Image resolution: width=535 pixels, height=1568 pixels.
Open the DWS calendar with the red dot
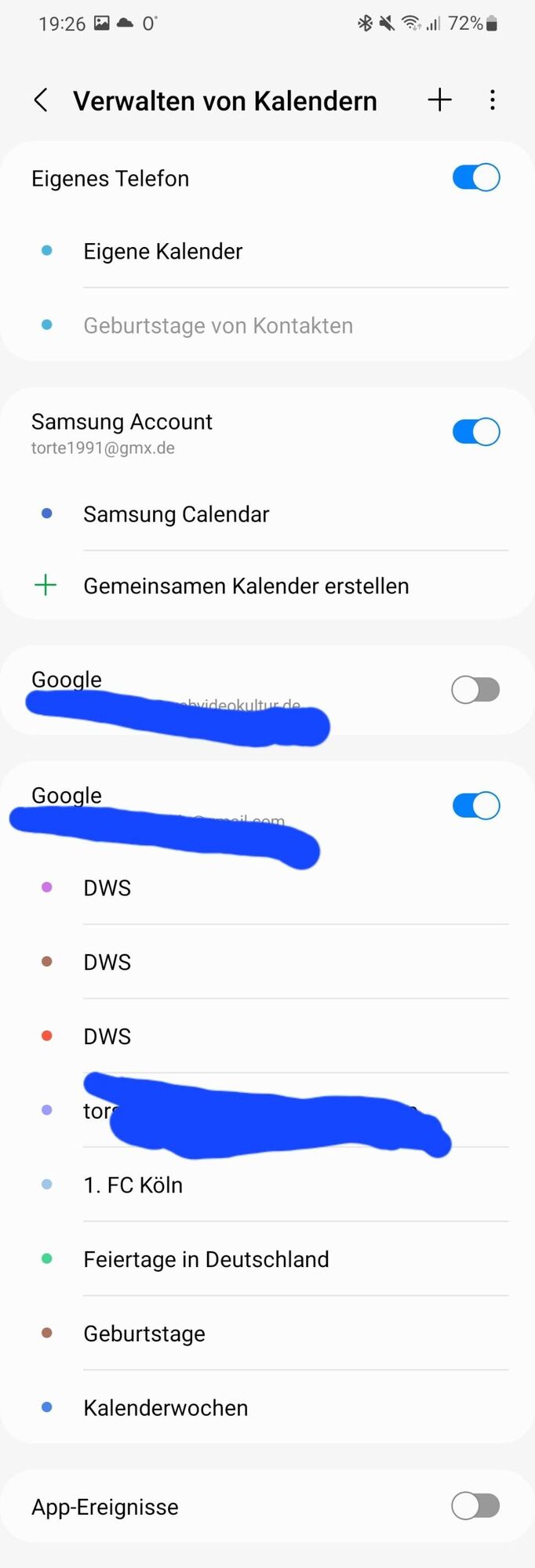[x=107, y=1036]
